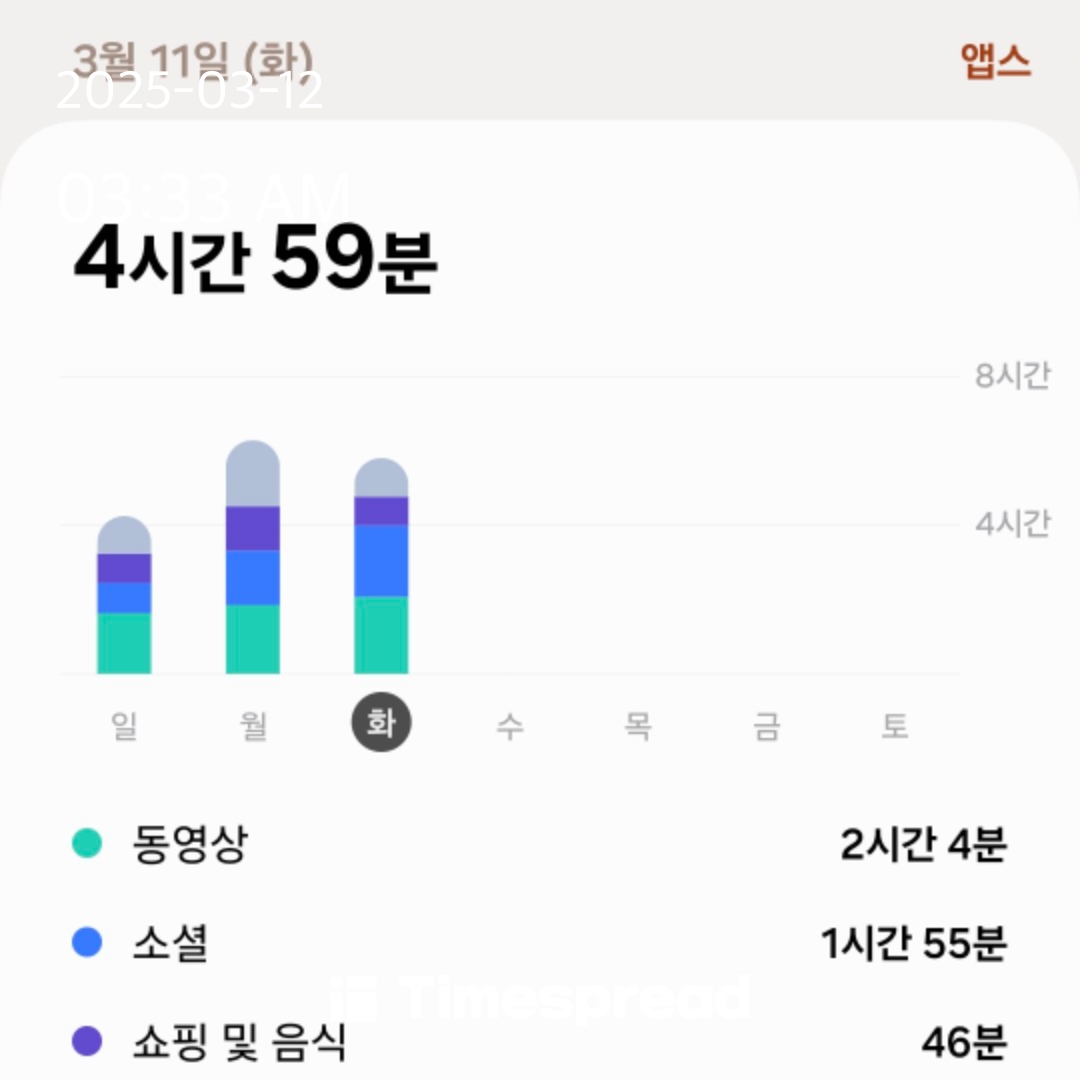Select 월 on the weekly chart
The image size is (1080, 1080).
253,725
